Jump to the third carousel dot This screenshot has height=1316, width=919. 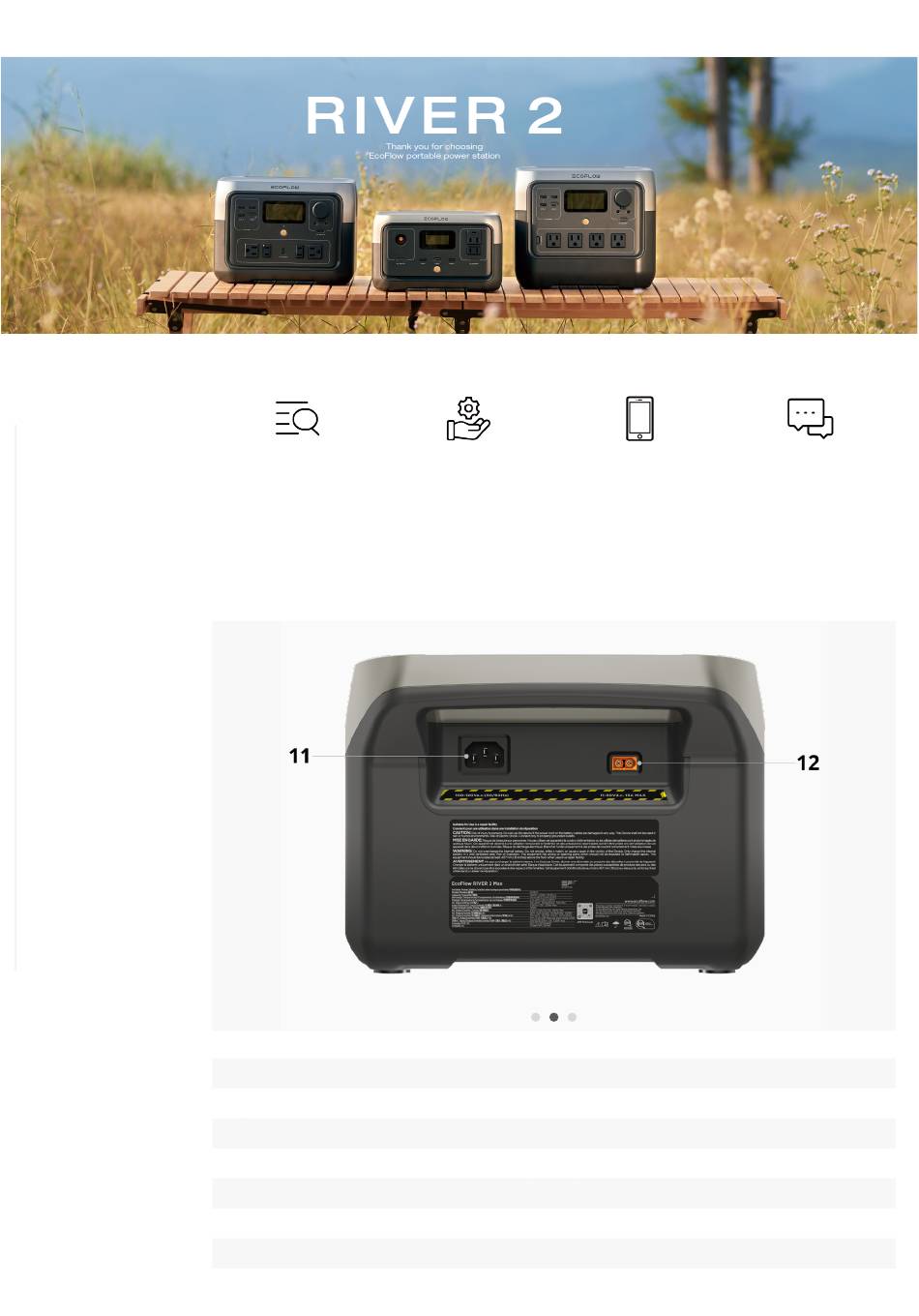(x=573, y=1017)
